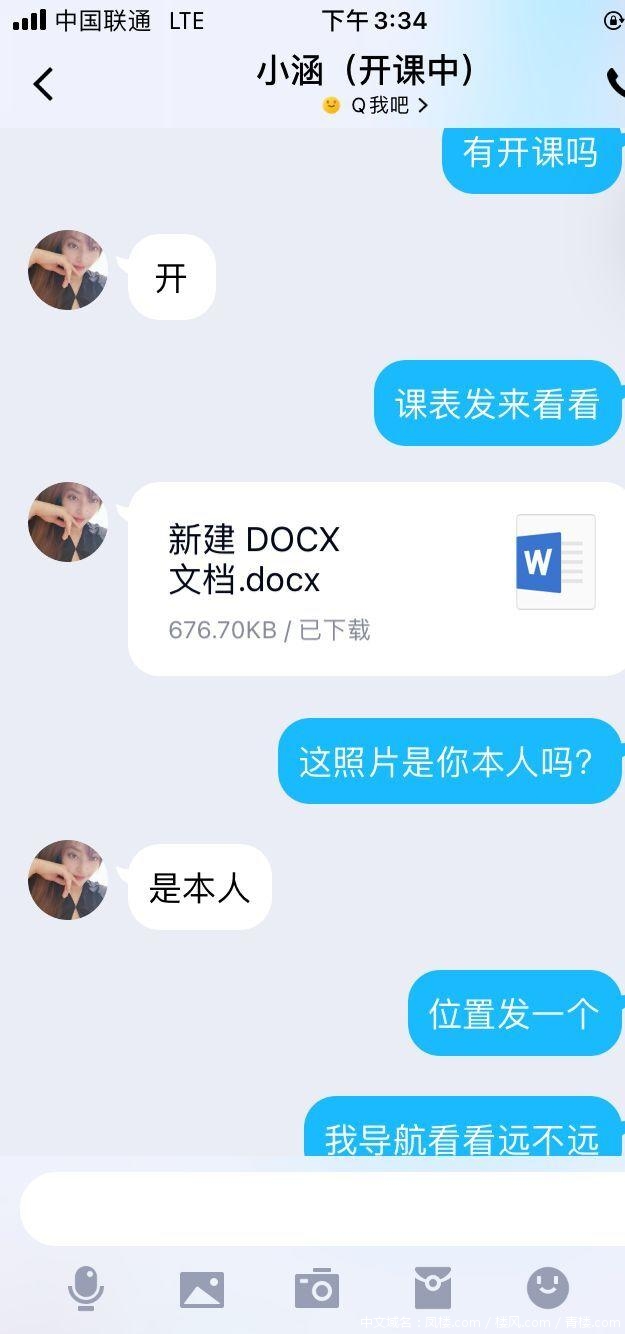Open the red envelope option
The width and height of the screenshot is (625, 1334).
(x=433, y=1288)
